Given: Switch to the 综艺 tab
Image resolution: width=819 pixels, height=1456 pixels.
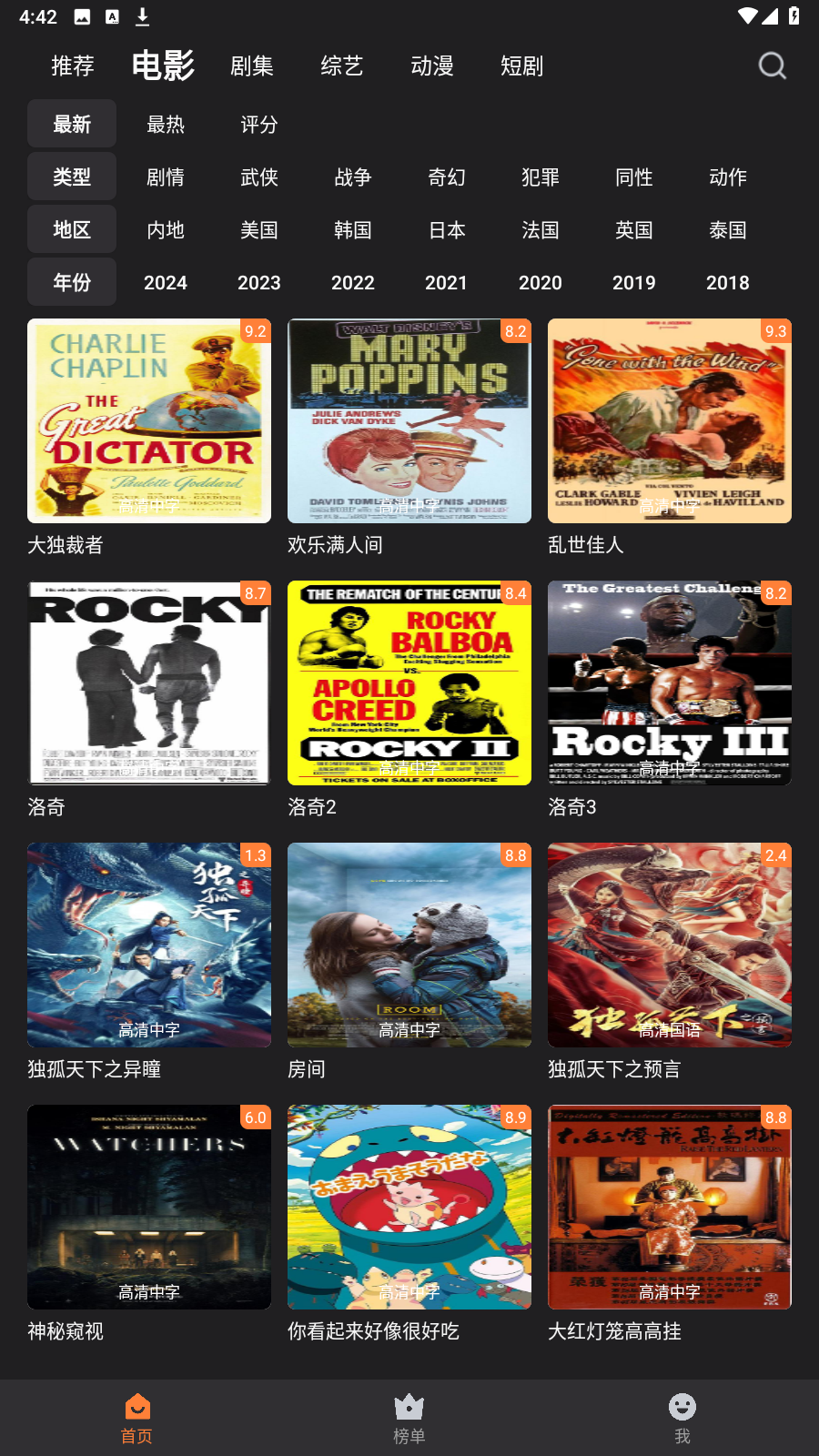Looking at the screenshot, I should coord(342,66).
